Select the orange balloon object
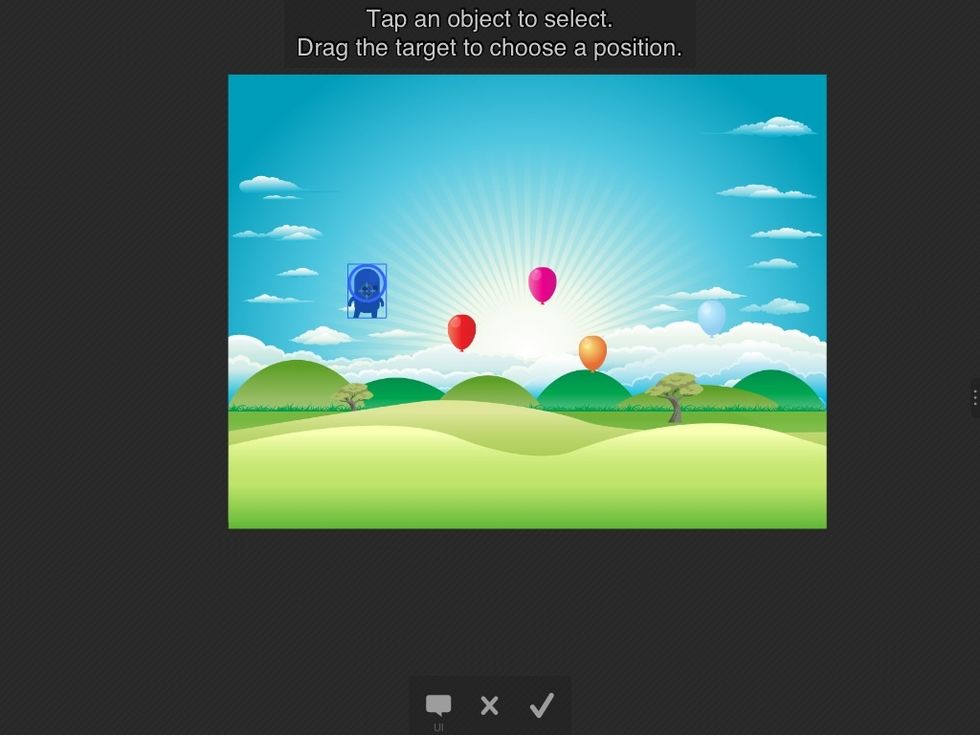The height and width of the screenshot is (735, 980). coord(592,351)
